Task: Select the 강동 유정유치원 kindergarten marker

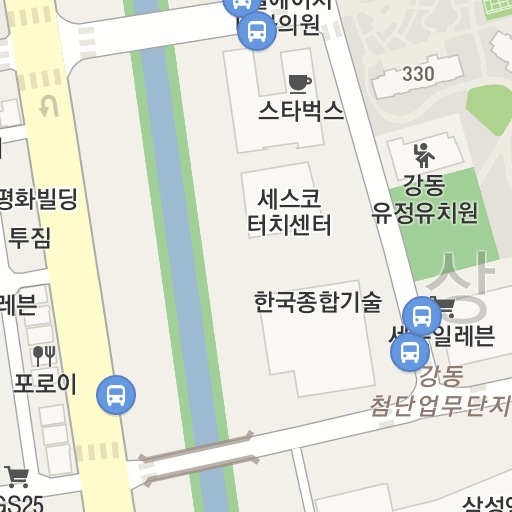Action: [x=424, y=155]
